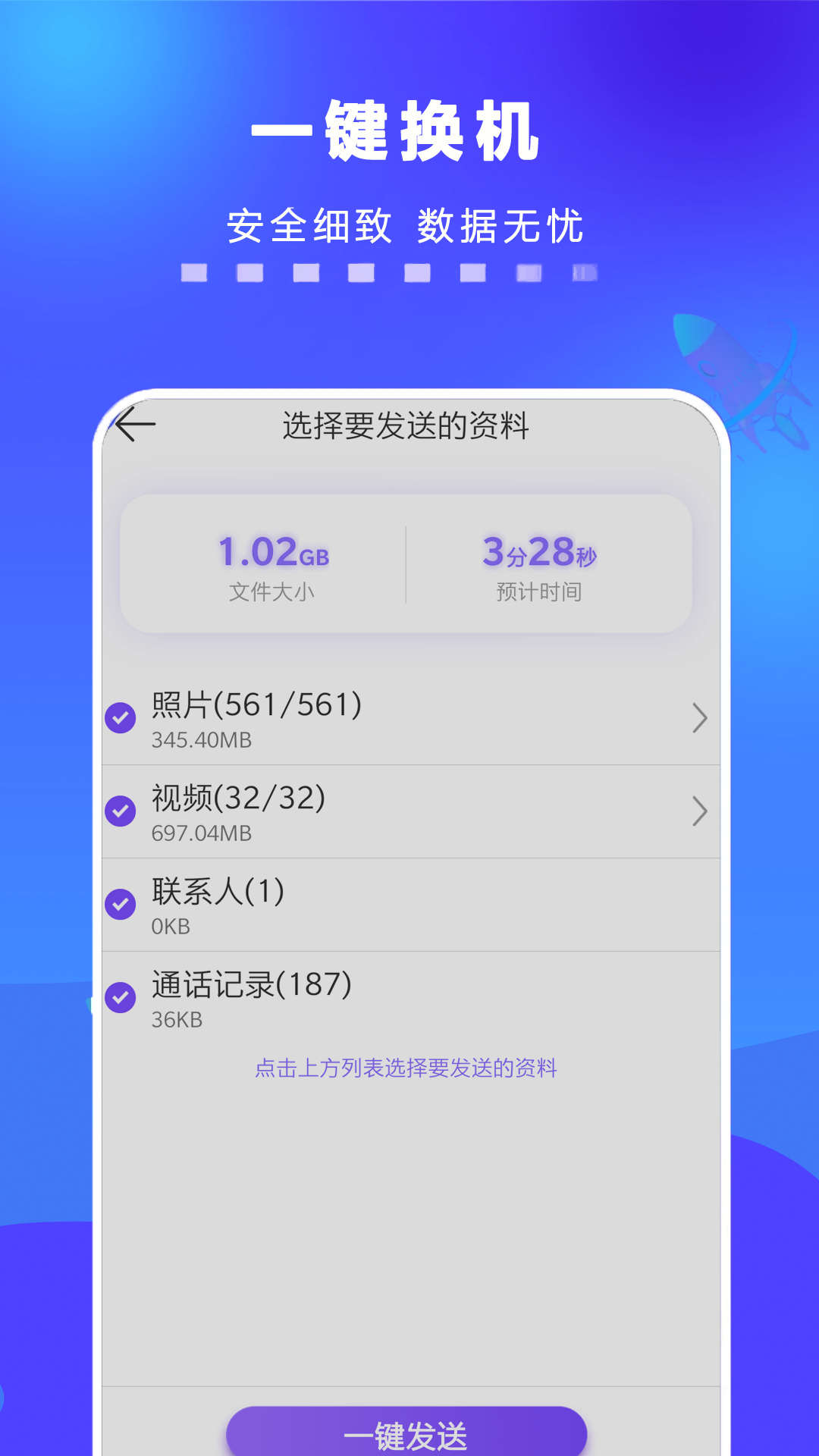Open the 选择要发送的资料 title bar

(x=407, y=425)
